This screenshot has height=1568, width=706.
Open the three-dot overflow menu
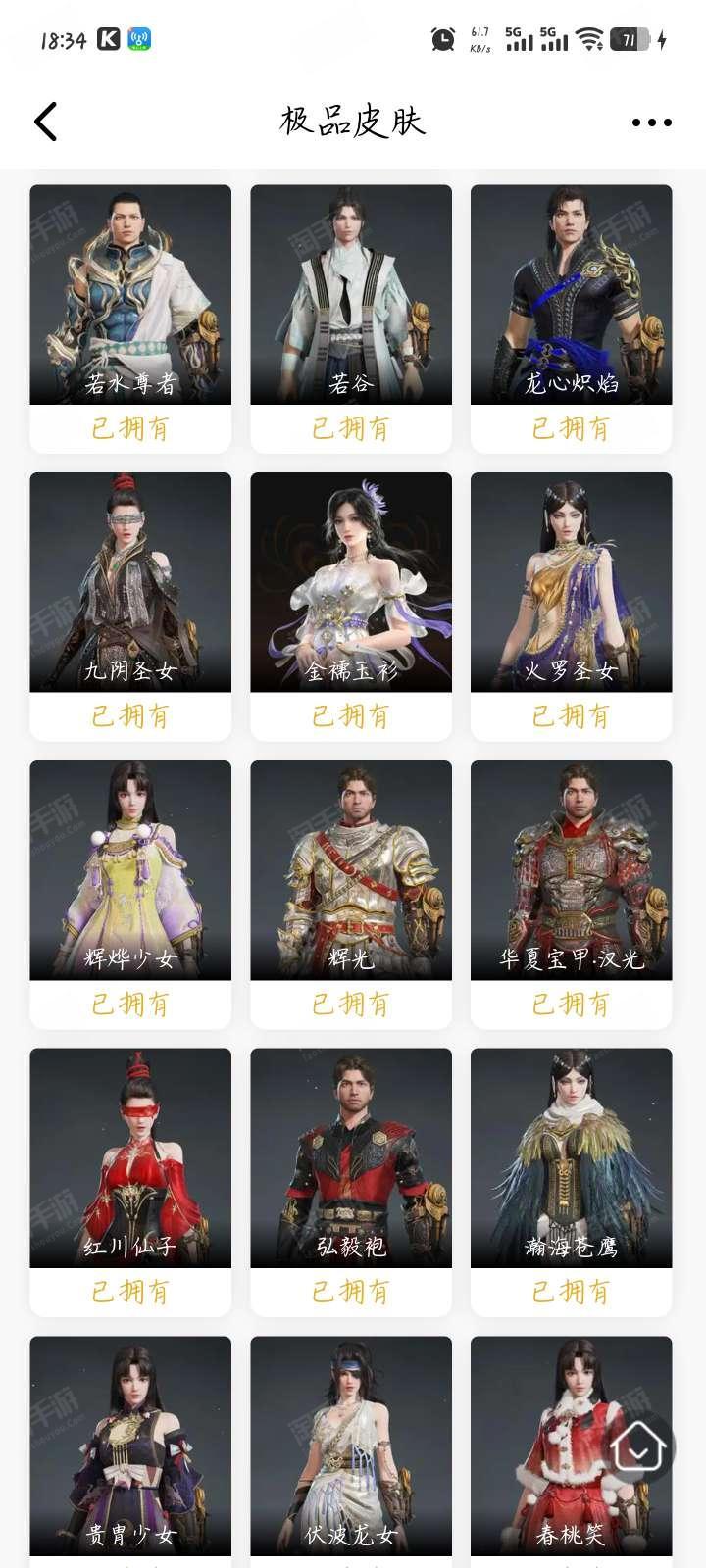651,122
